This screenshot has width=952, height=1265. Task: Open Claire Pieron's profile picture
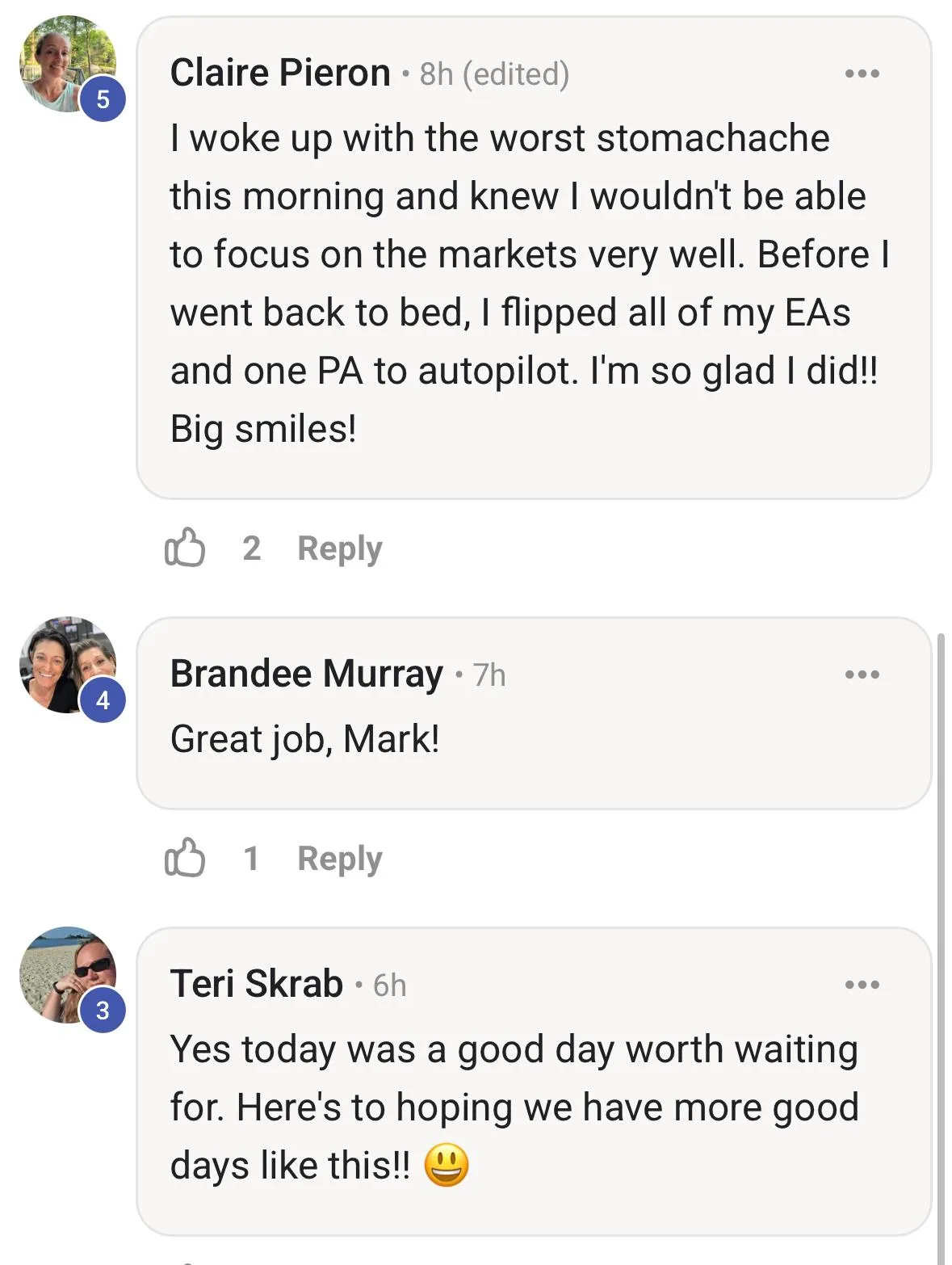(66, 65)
